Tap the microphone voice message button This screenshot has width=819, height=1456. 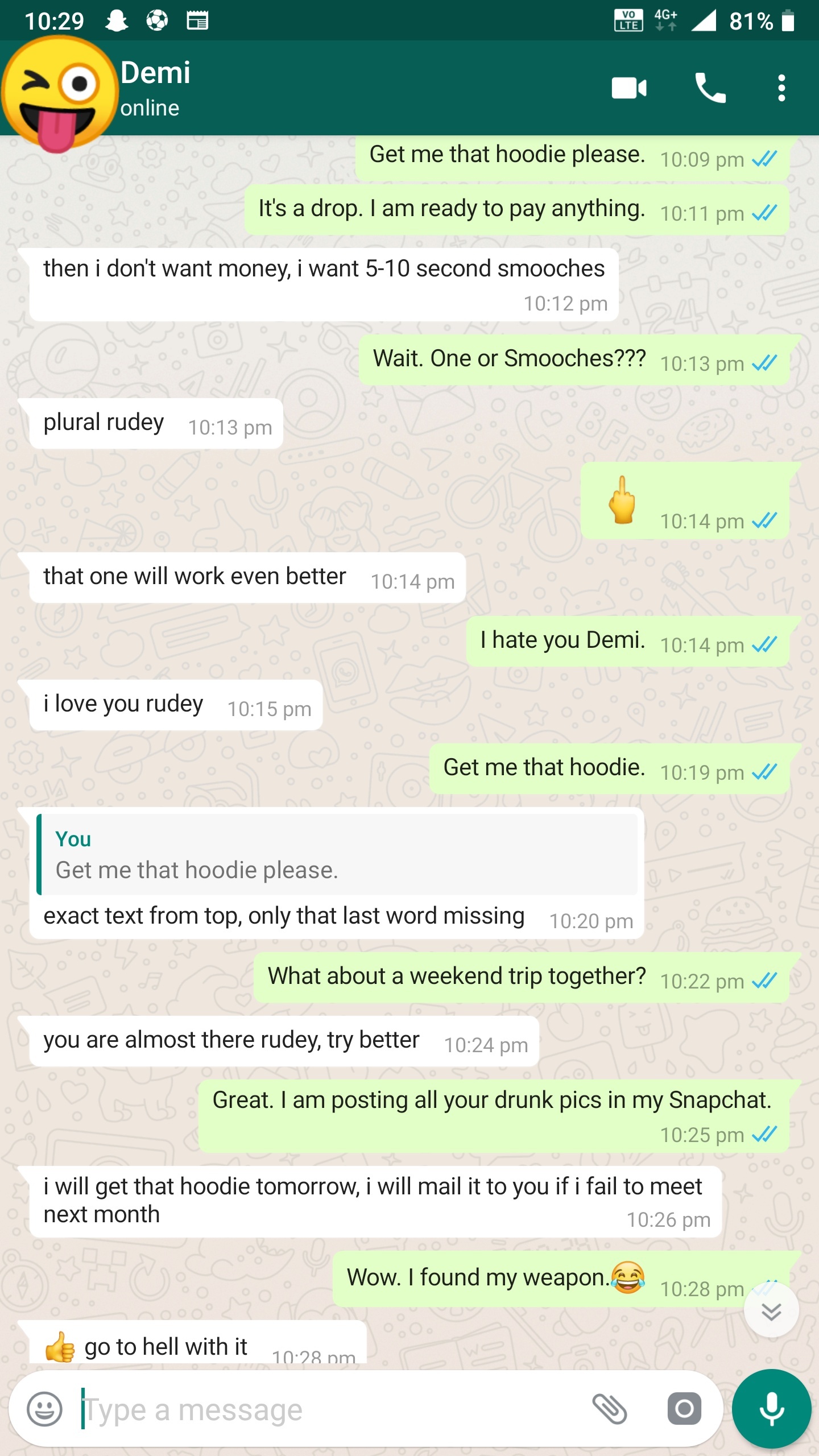771,1409
